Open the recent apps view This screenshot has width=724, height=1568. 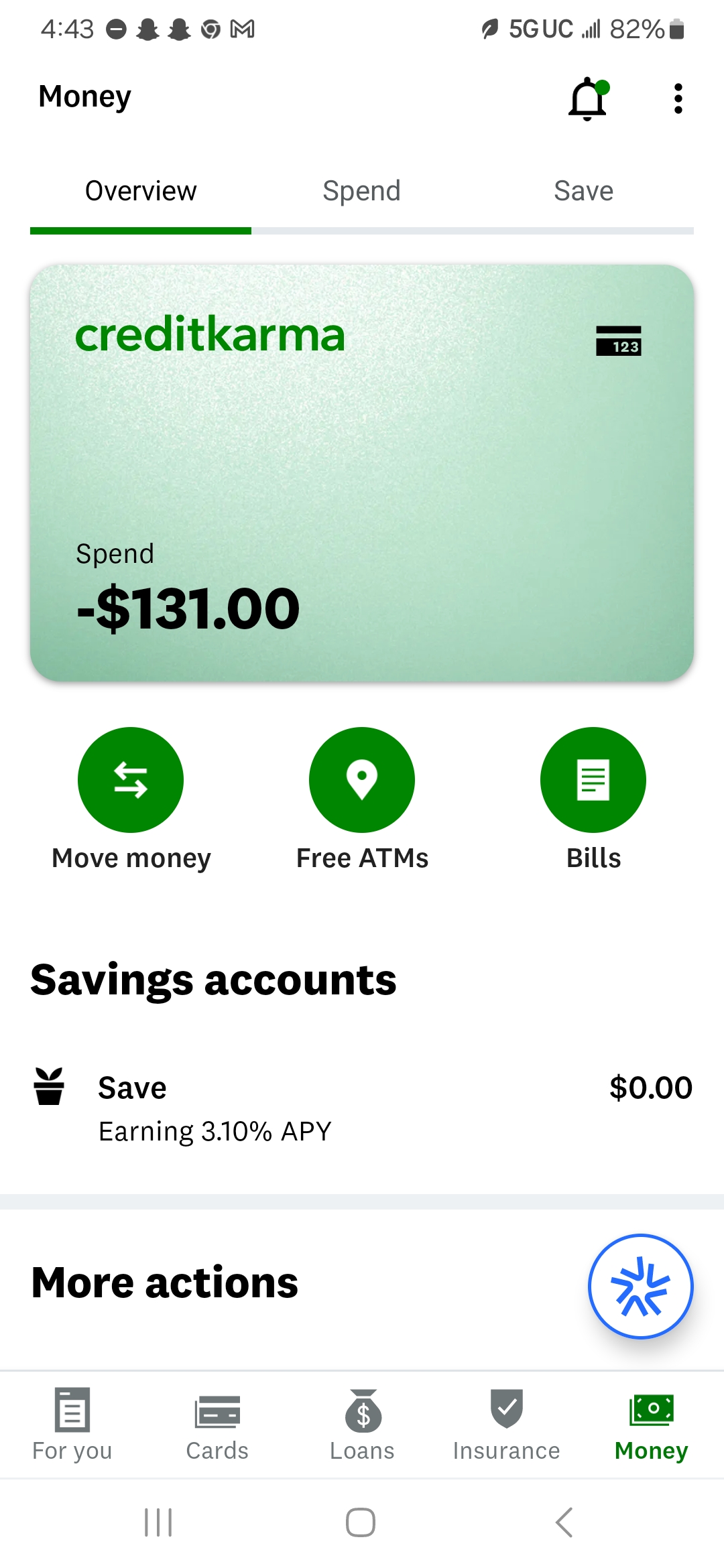(x=159, y=1522)
